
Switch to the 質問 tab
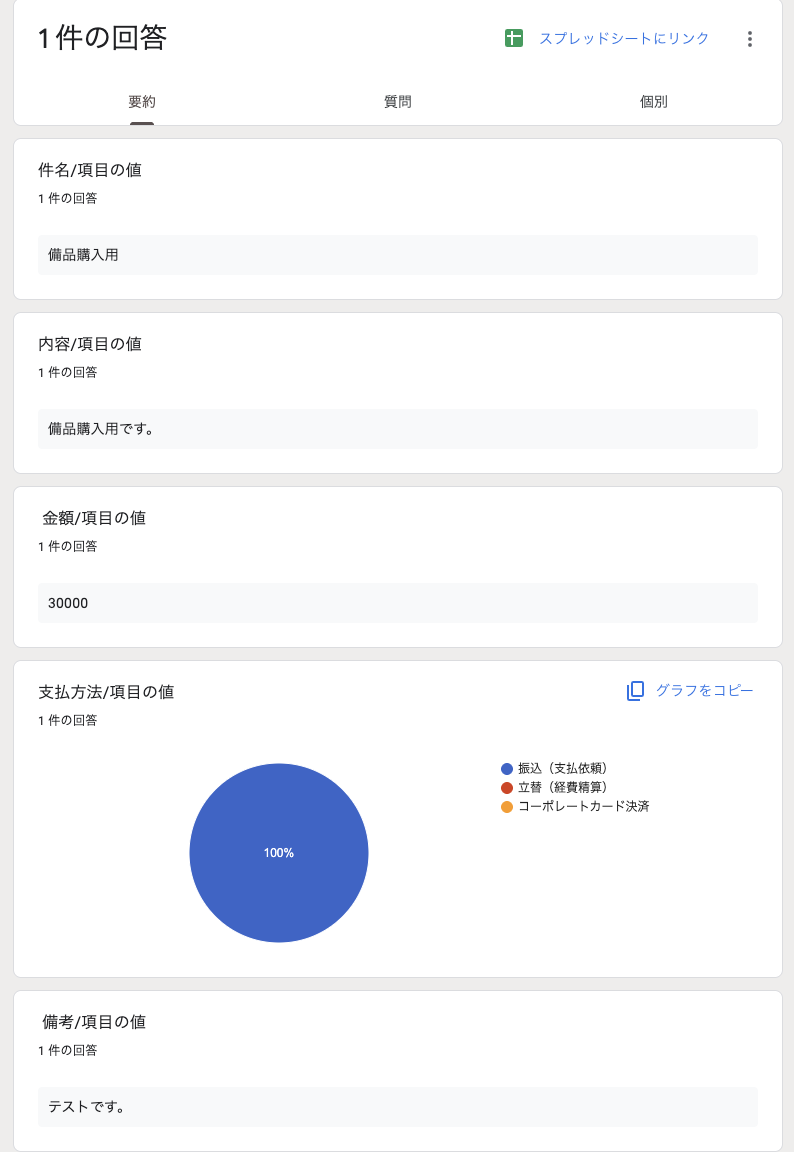point(398,102)
